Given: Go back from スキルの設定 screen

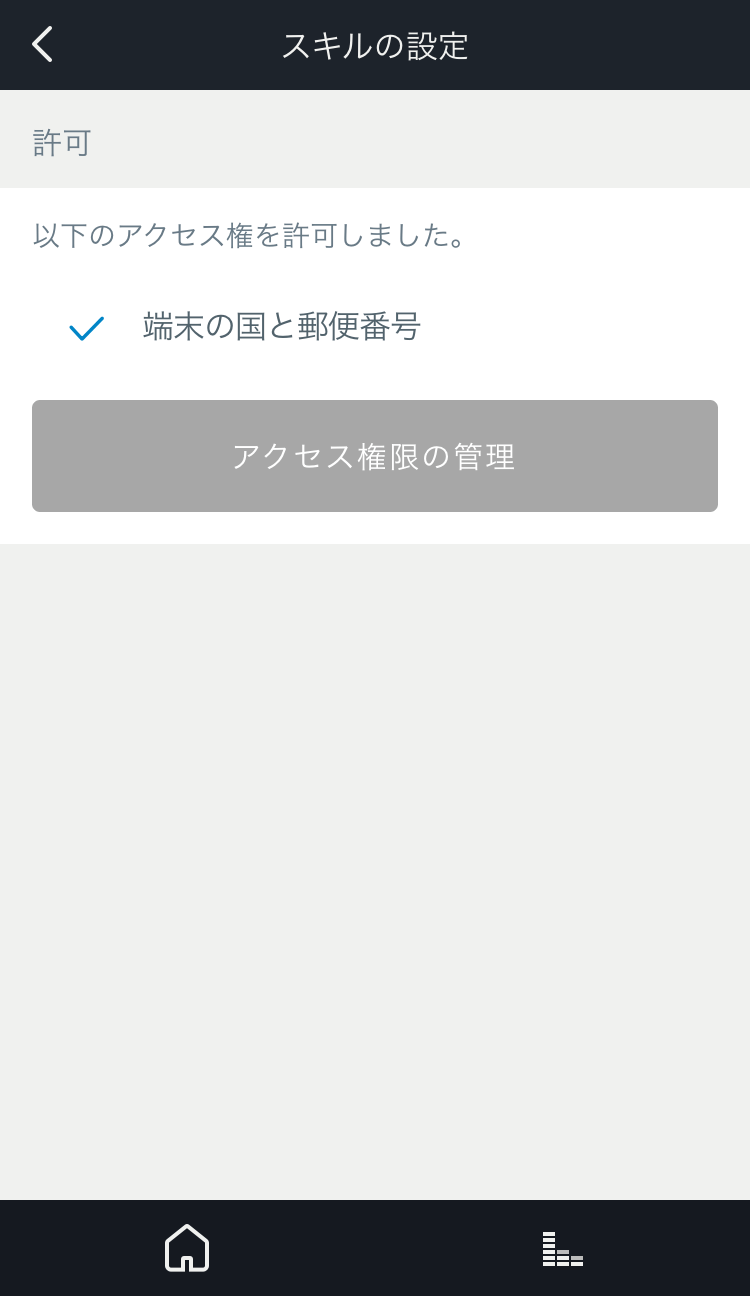Looking at the screenshot, I should coord(42,45).
